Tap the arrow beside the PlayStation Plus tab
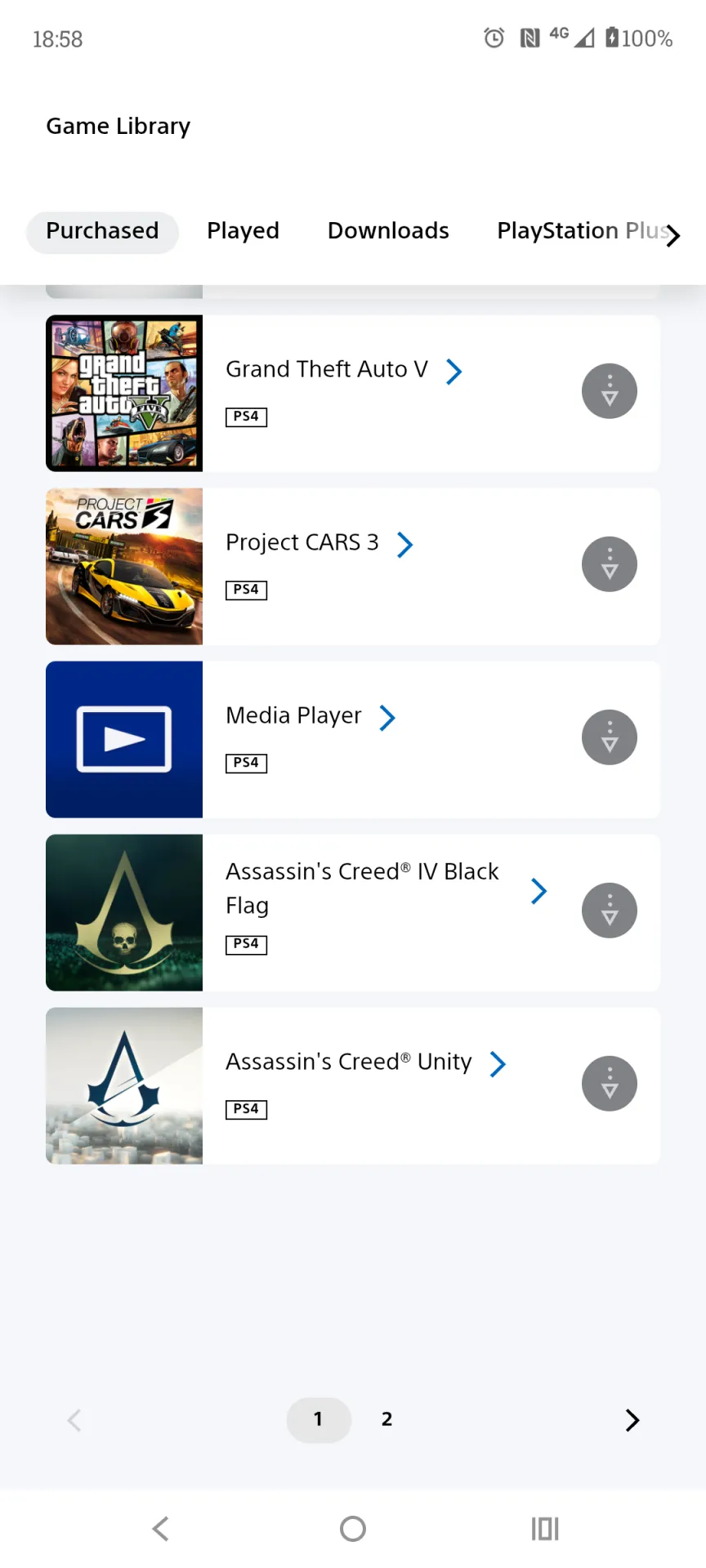The image size is (706, 1568). coord(672,236)
